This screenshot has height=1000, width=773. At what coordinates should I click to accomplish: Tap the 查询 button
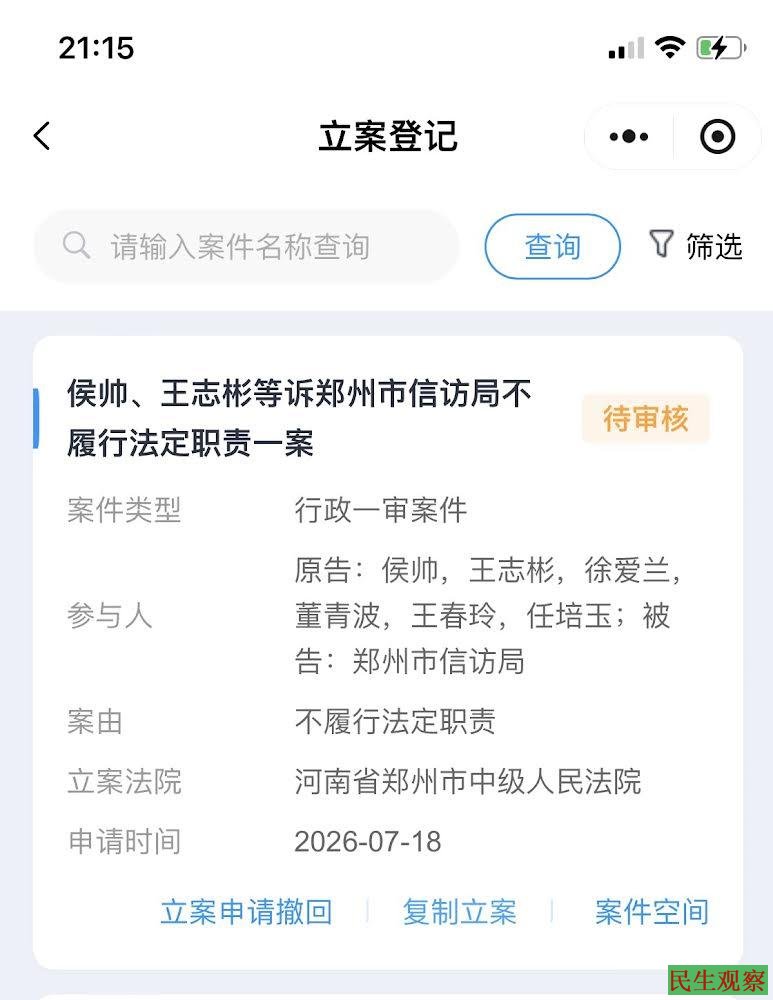pyautogui.click(x=552, y=247)
